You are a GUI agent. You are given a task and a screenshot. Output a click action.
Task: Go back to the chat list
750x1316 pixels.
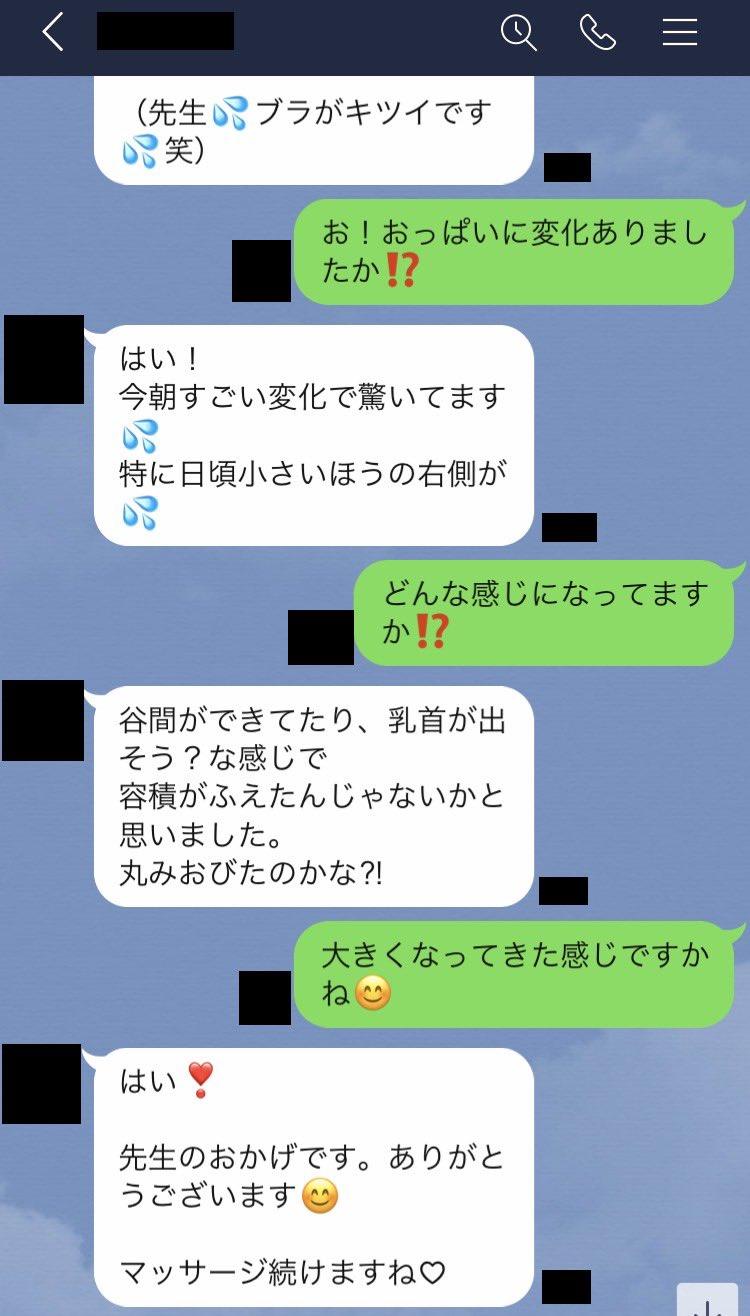click(x=52, y=33)
